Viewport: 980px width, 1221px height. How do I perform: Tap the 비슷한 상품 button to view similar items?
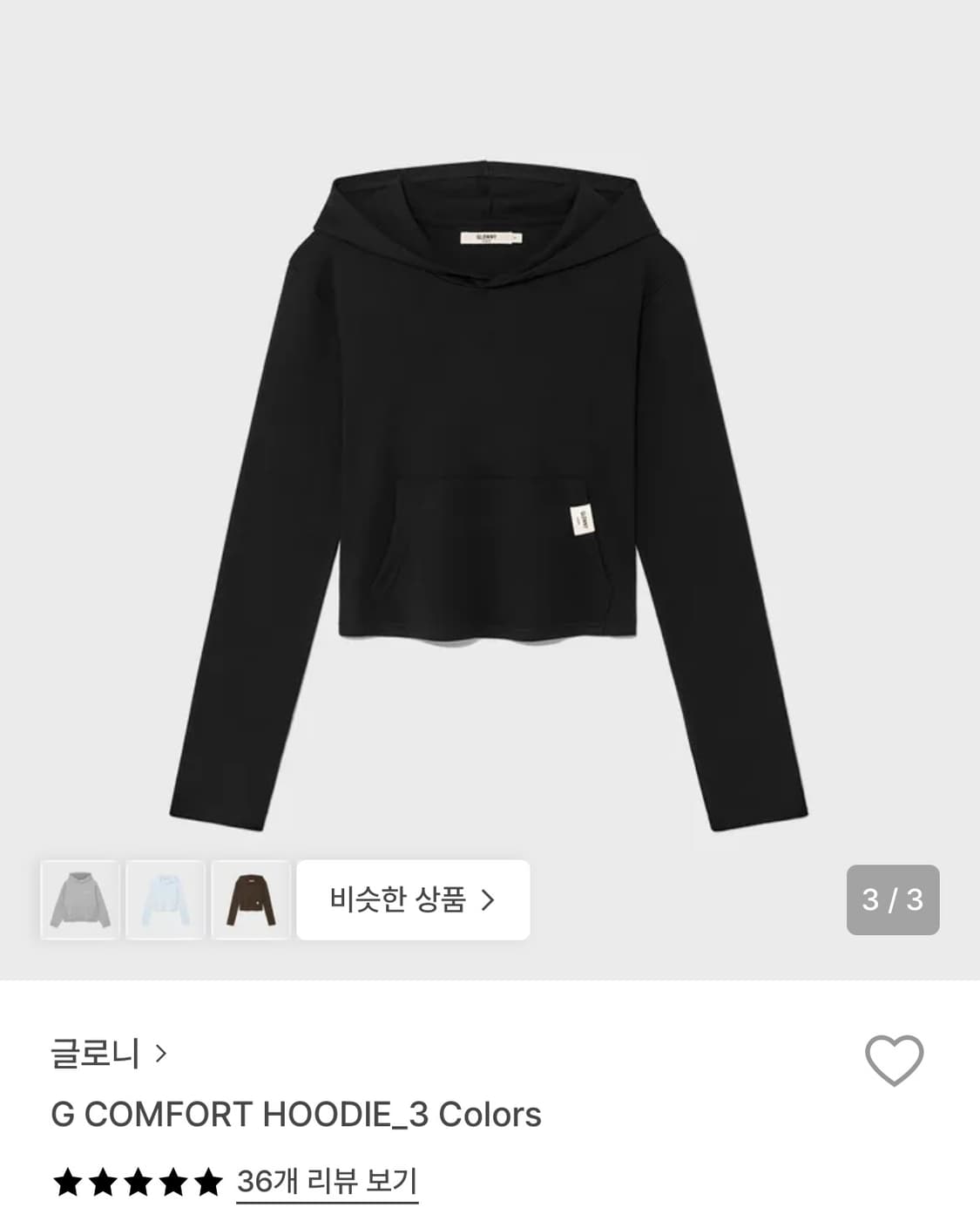[414, 902]
